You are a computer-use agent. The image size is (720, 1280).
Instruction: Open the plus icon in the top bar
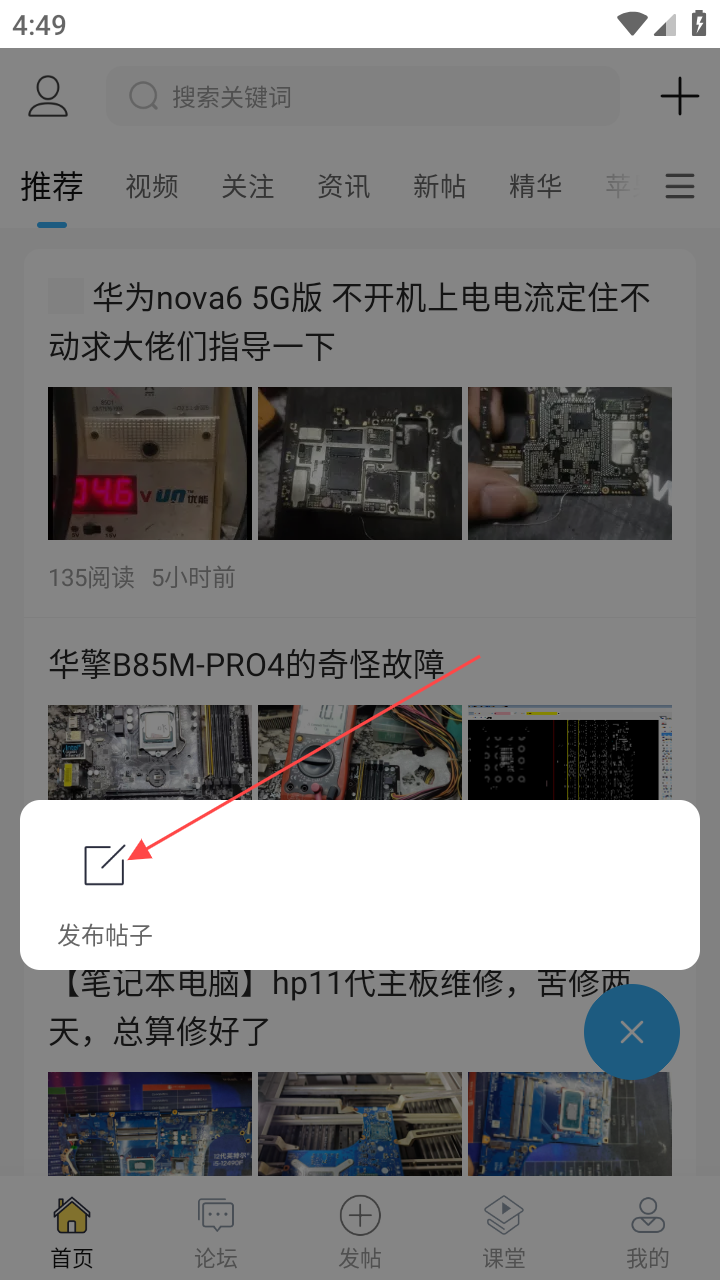679,97
